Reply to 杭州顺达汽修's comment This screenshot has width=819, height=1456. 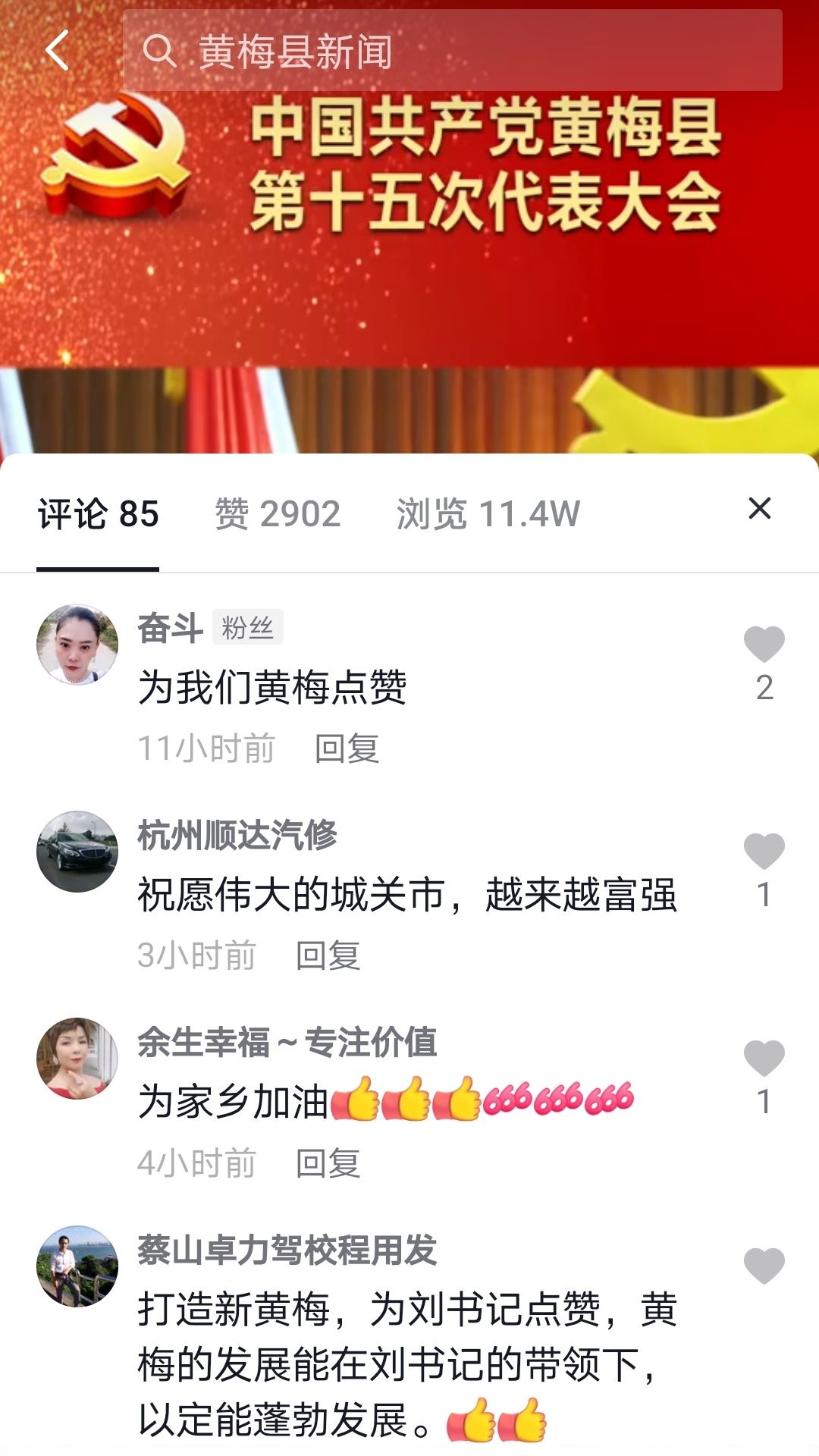pos(328,955)
